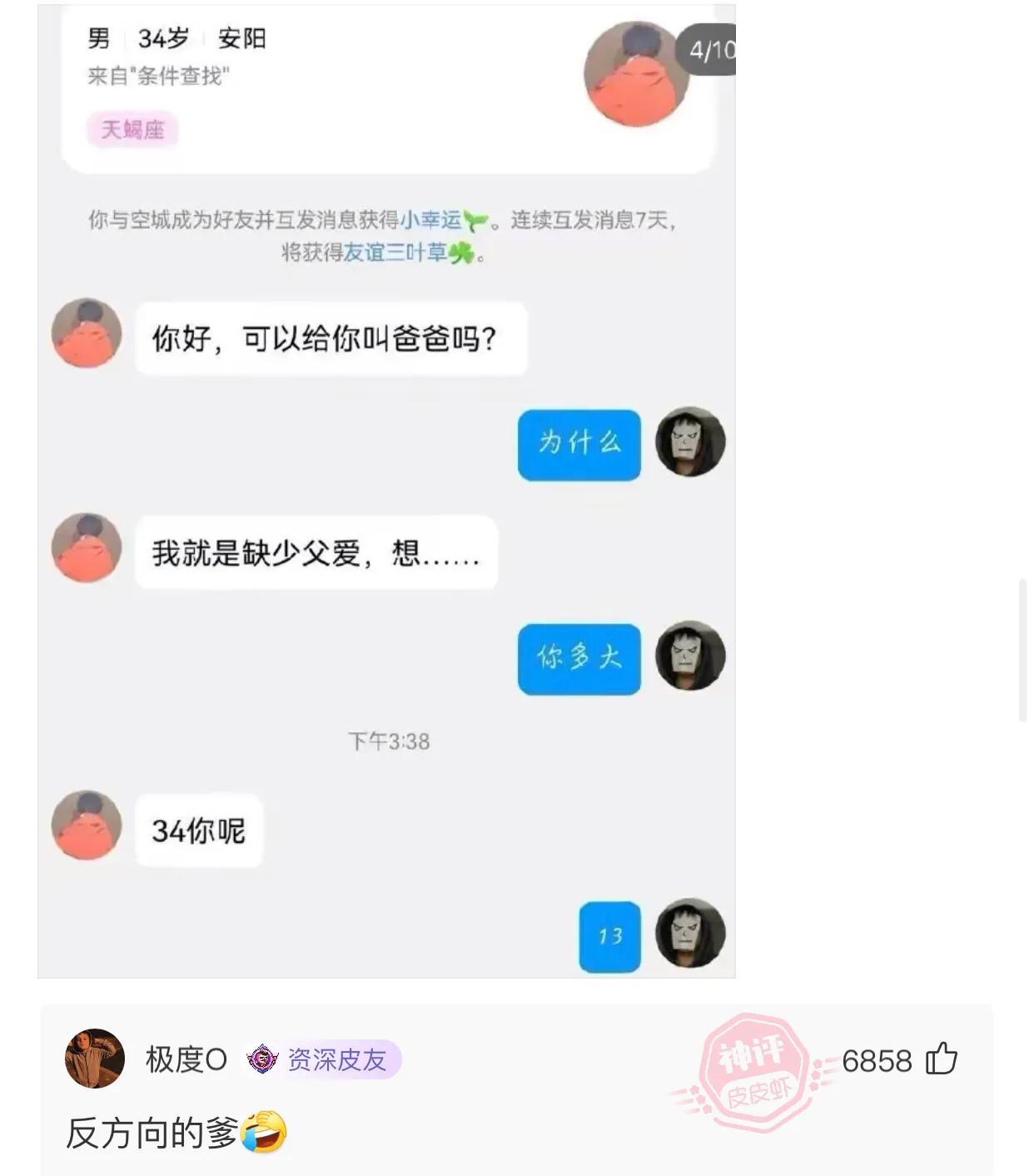Tap the 资深皮友 badge
The image size is (1034, 1176).
click(x=323, y=1059)
